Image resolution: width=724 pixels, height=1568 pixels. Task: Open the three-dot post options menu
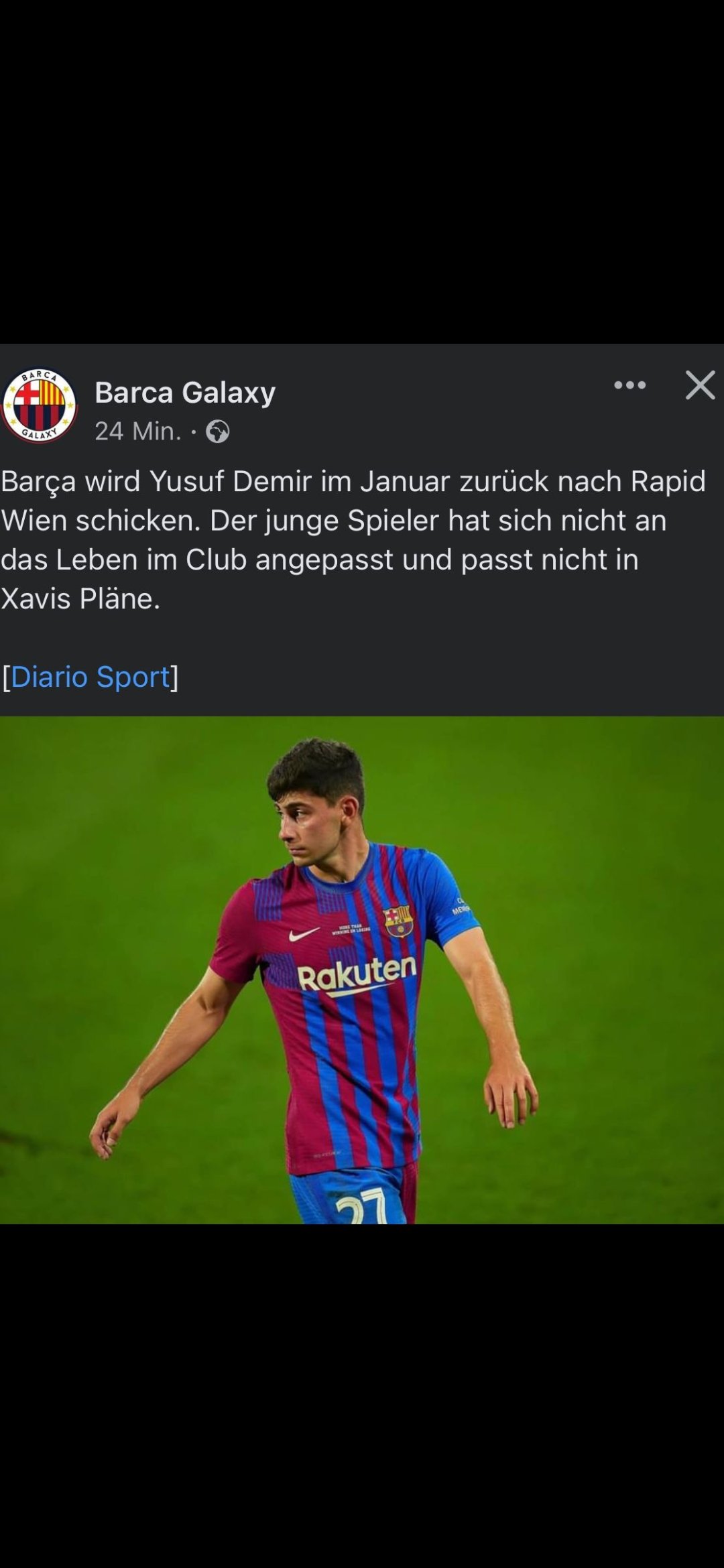[x=629, y=385]
